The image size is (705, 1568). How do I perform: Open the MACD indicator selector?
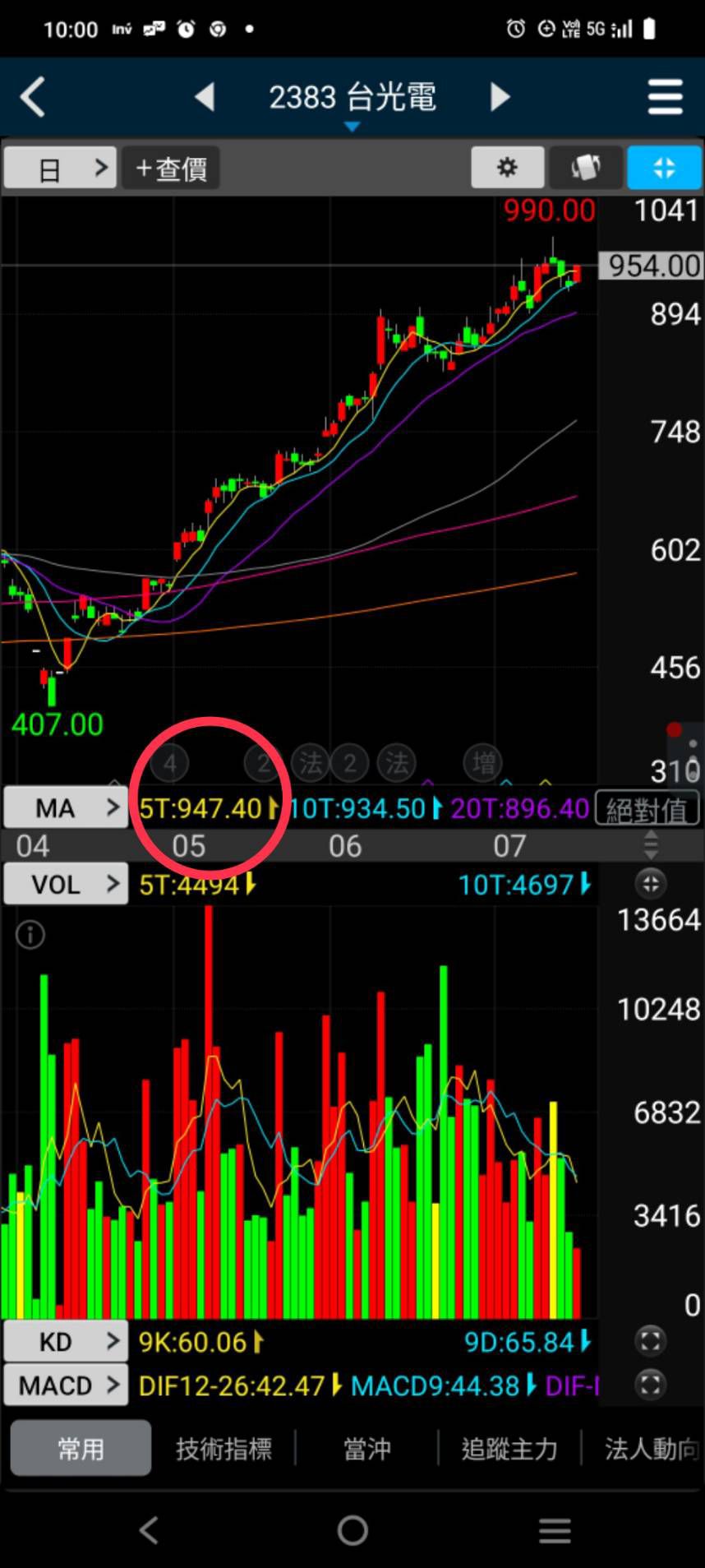(x=66, y=1385)
